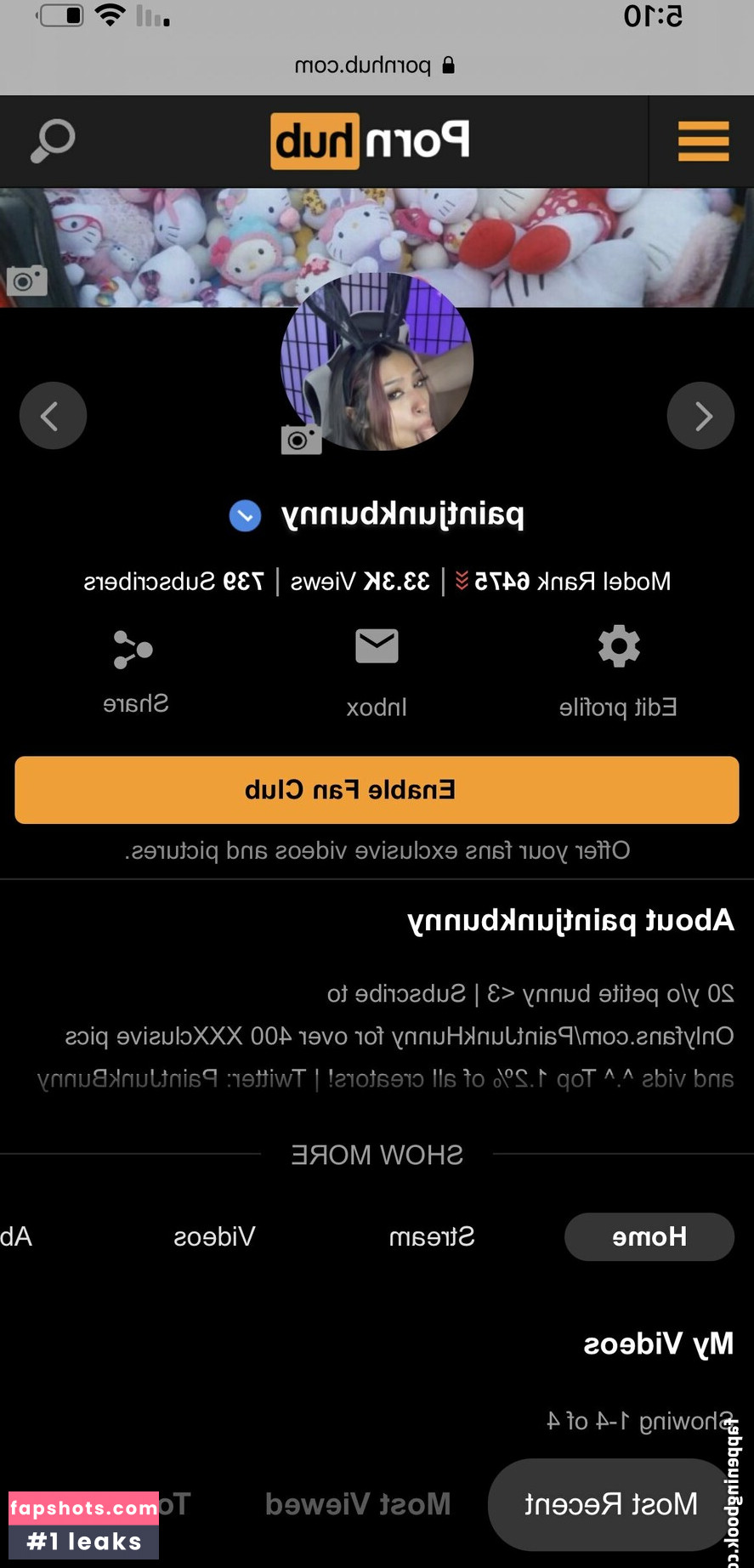The image size is (754, 1568).
Task: Change avatar via its camera icon
Action: (301, 440)
